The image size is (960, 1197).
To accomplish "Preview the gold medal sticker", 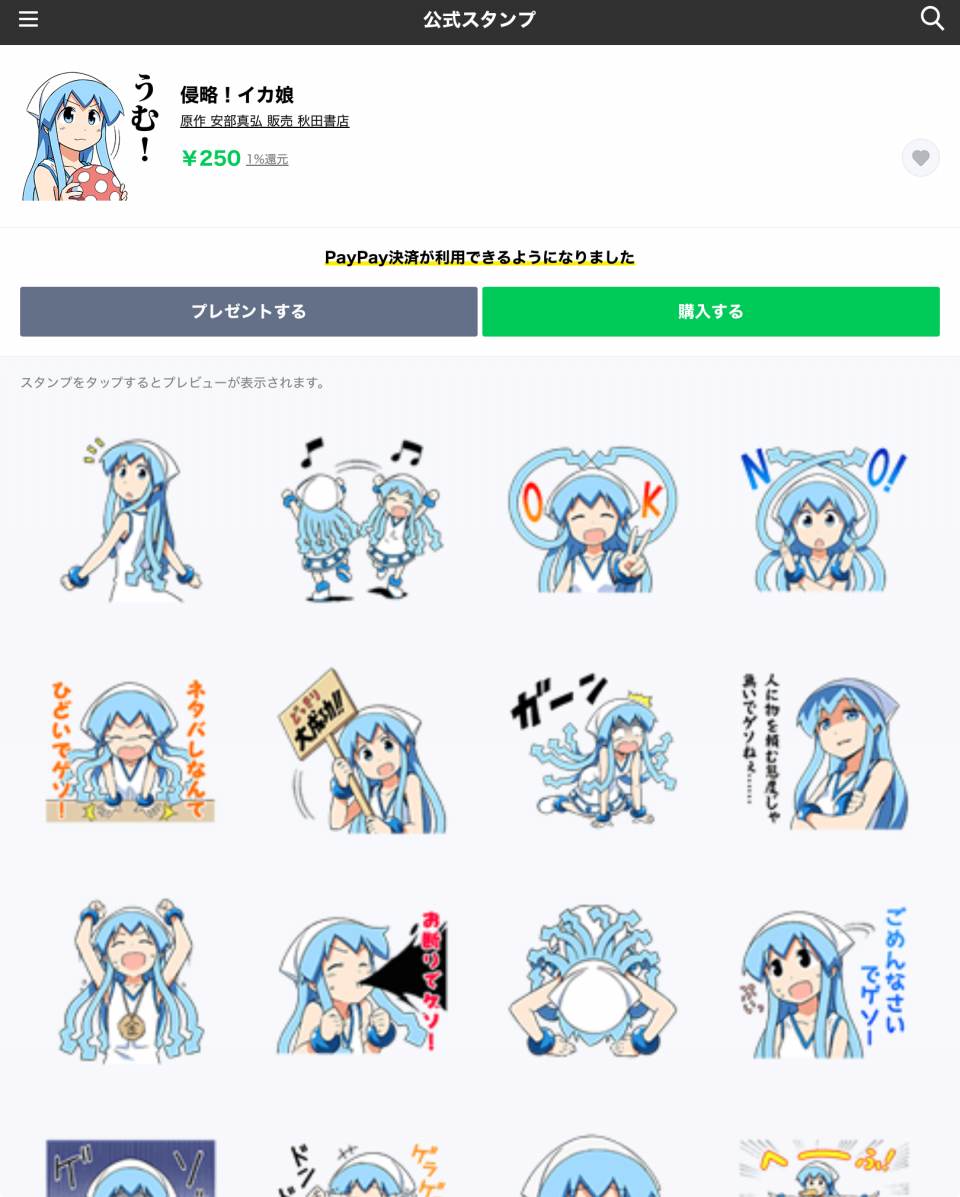I will (130, 980).
